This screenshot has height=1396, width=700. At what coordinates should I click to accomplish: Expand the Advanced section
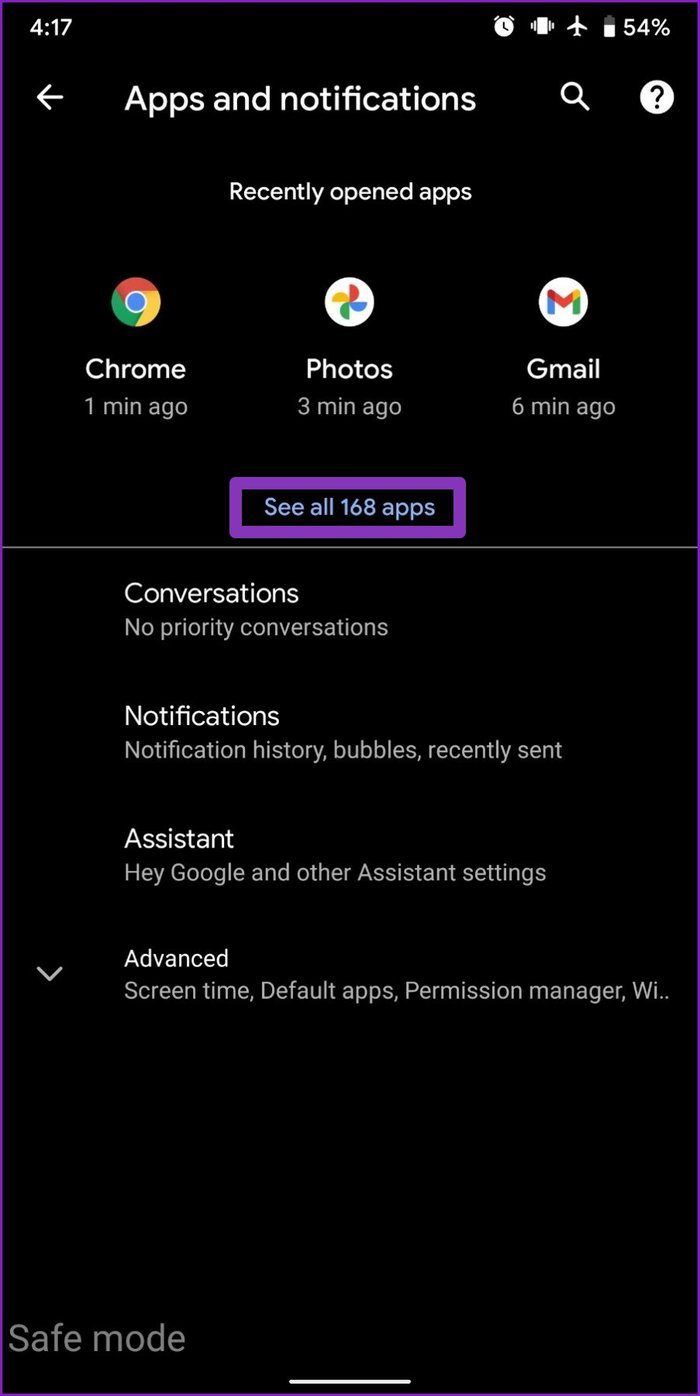(350, 974)
